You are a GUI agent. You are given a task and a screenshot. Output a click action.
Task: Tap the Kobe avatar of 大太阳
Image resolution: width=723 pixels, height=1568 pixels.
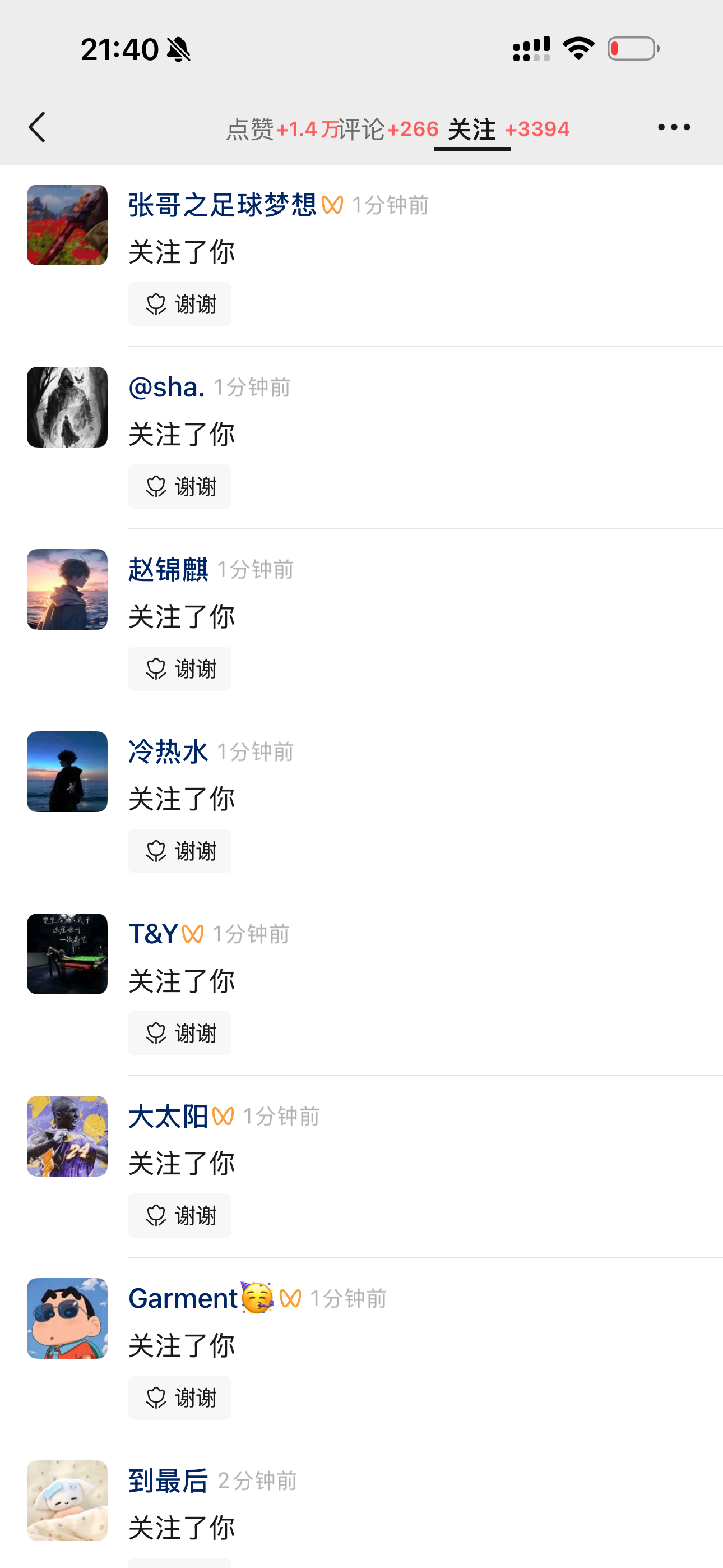[x=67, y=1136]
